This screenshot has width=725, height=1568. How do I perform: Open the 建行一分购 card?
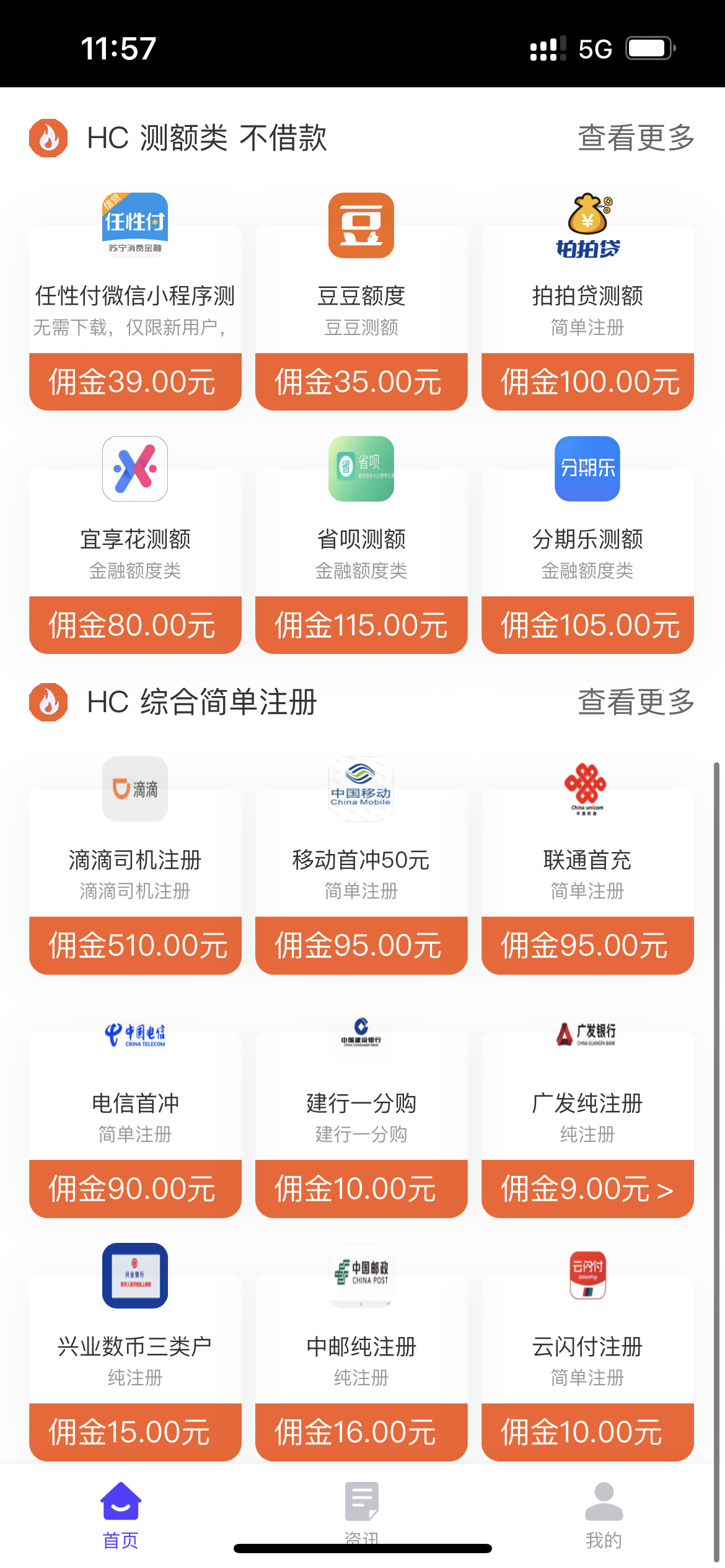(361, 1108)
